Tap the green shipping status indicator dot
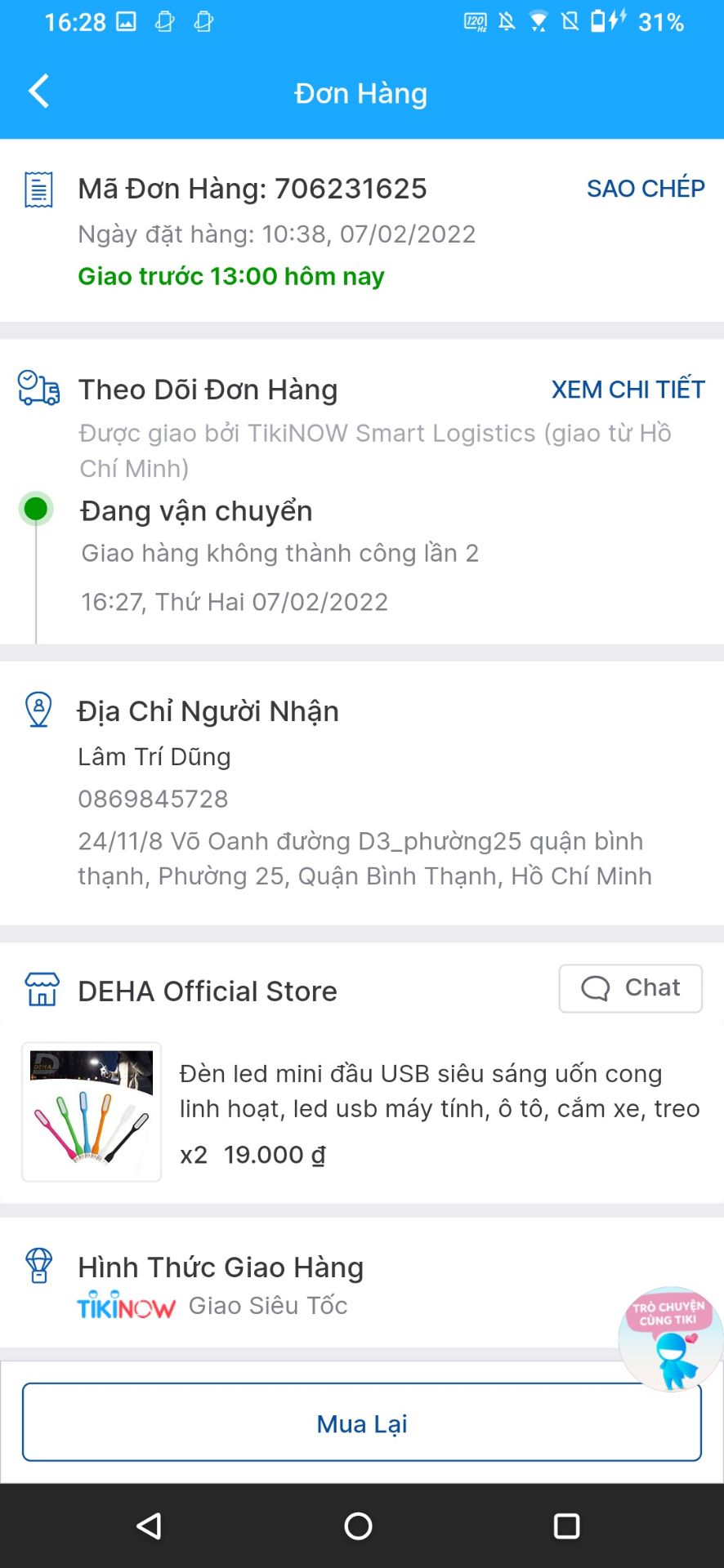 [x=35, y=508]
